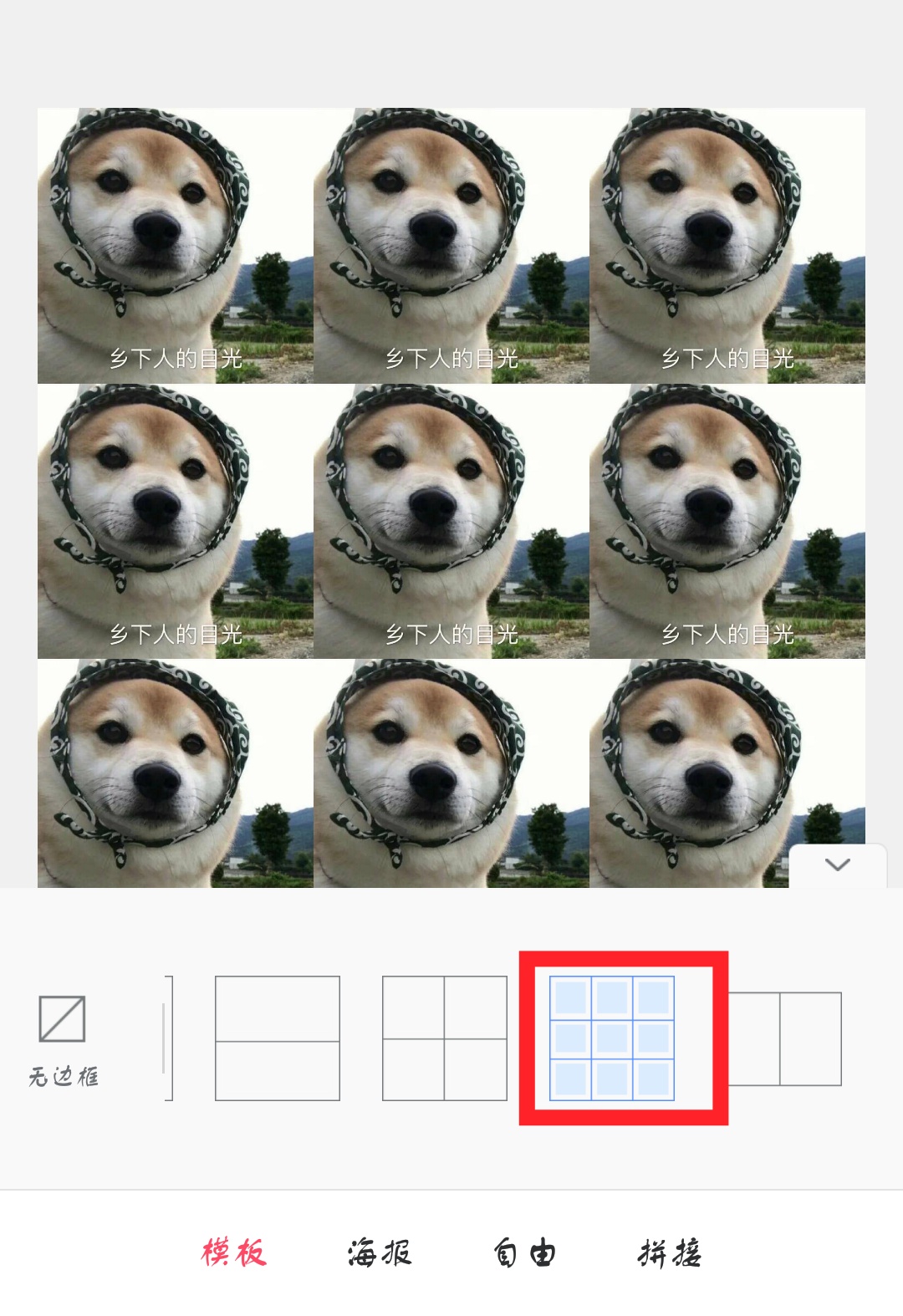Tap the top-left photo in the collage
Screen dimensions: 903x1316
pos(176,246)
